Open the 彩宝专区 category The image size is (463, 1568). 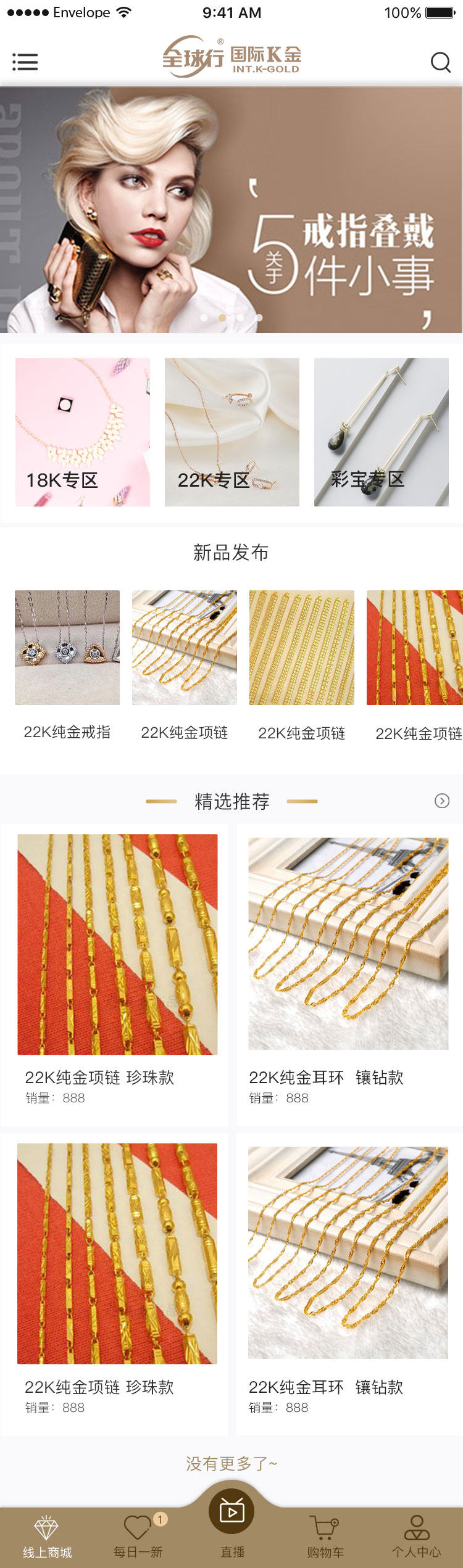coord(381,432)
